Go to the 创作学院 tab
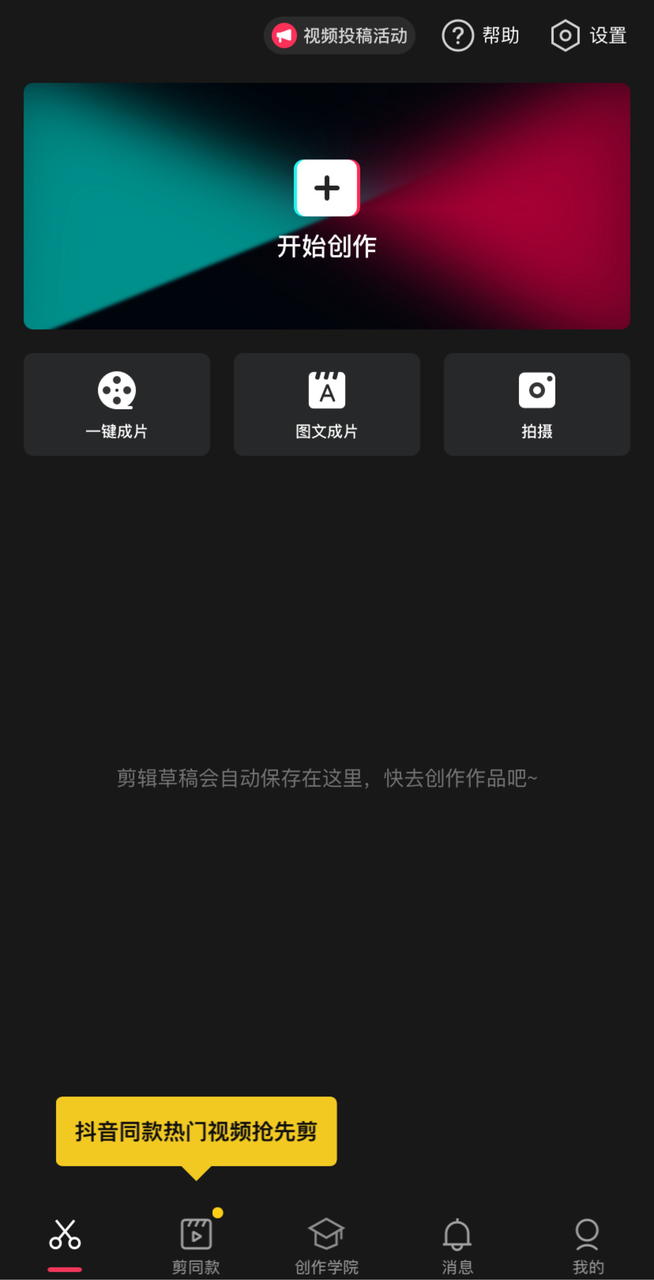Image resolution: width=654 pixels, height=1280 pixels. click(x=327, y=1245)
